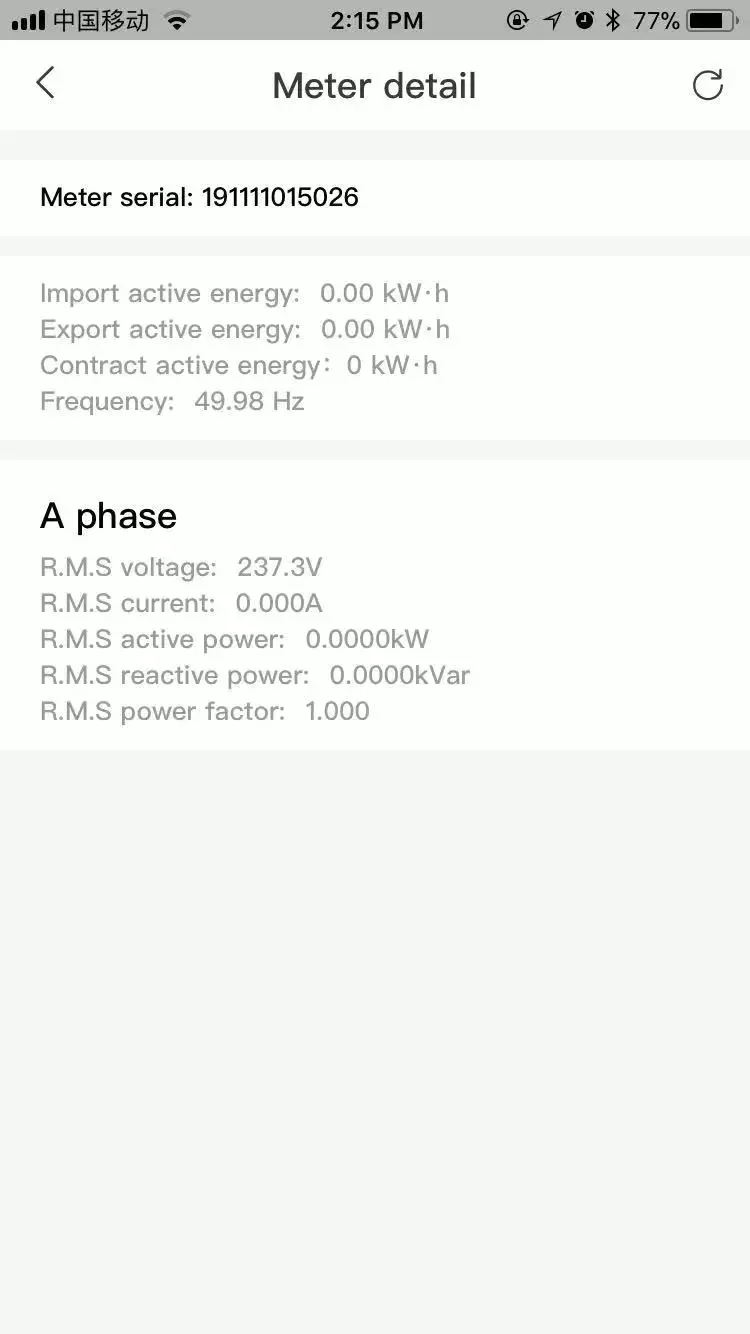Go back from Meter detail
The image size is (750, 1334).
(x=46, y=84)
